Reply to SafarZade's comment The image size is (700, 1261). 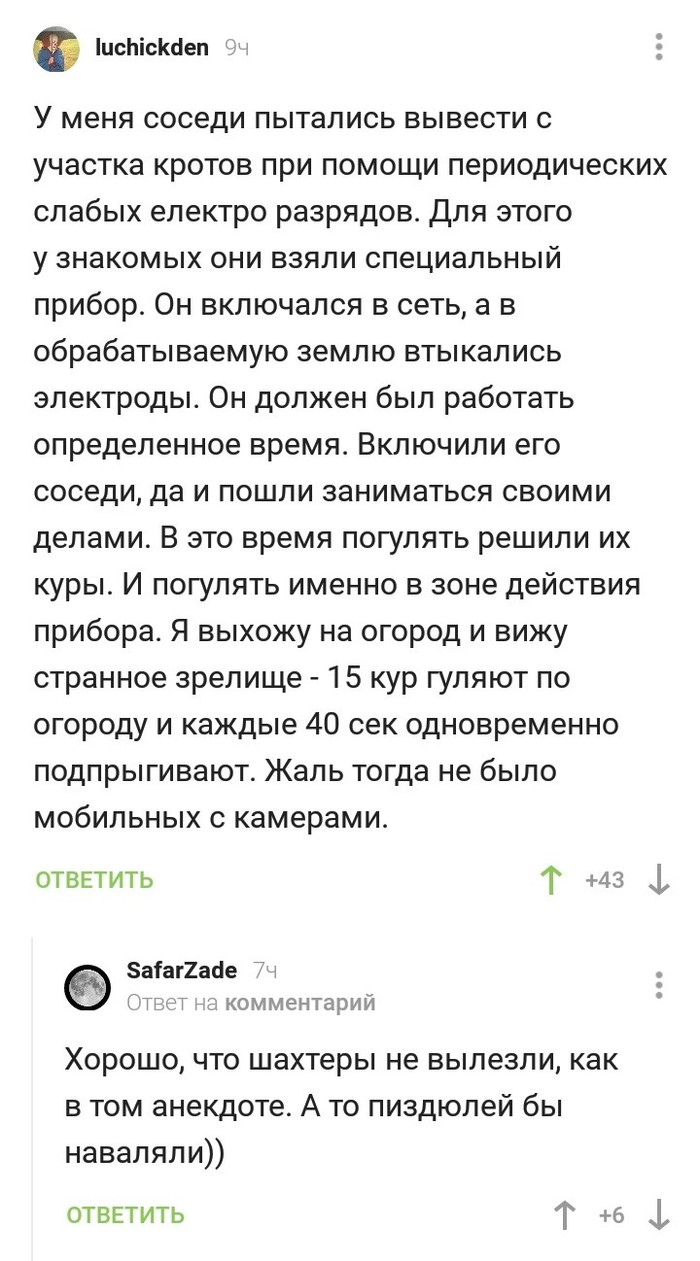pos(126,1215)
